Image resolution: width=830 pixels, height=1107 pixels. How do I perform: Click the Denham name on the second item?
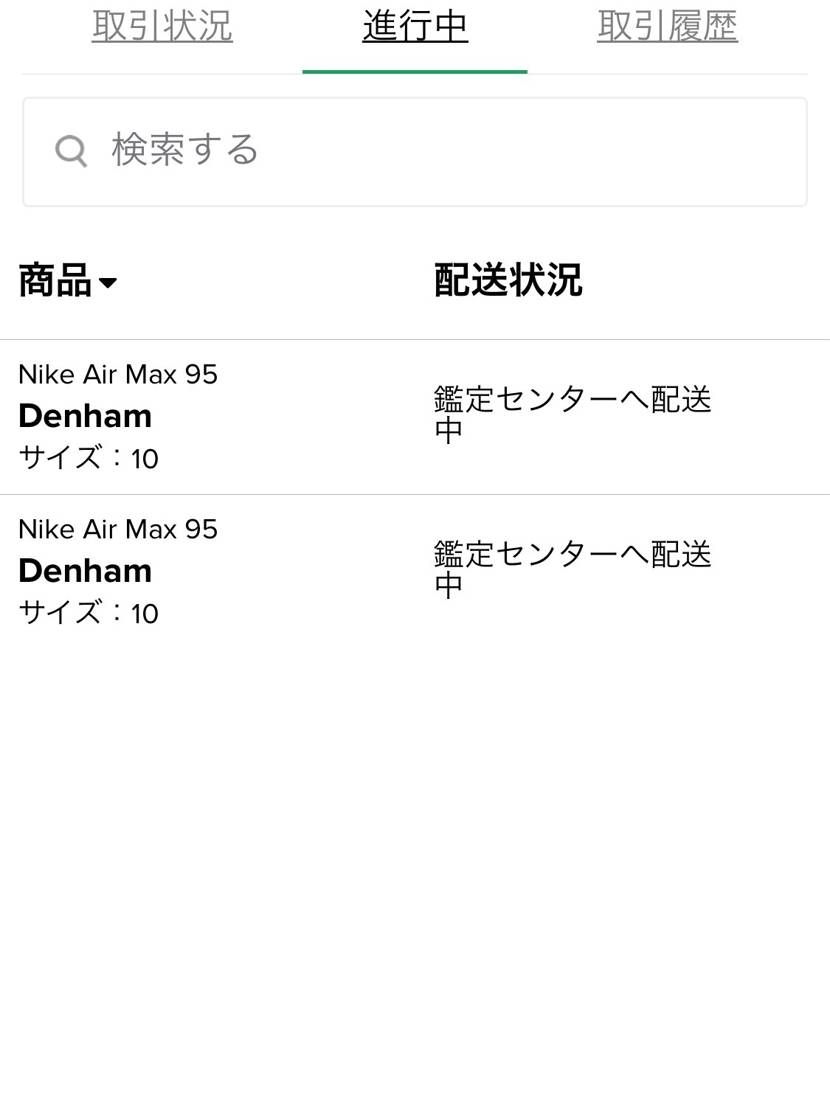tap(85, 570)
